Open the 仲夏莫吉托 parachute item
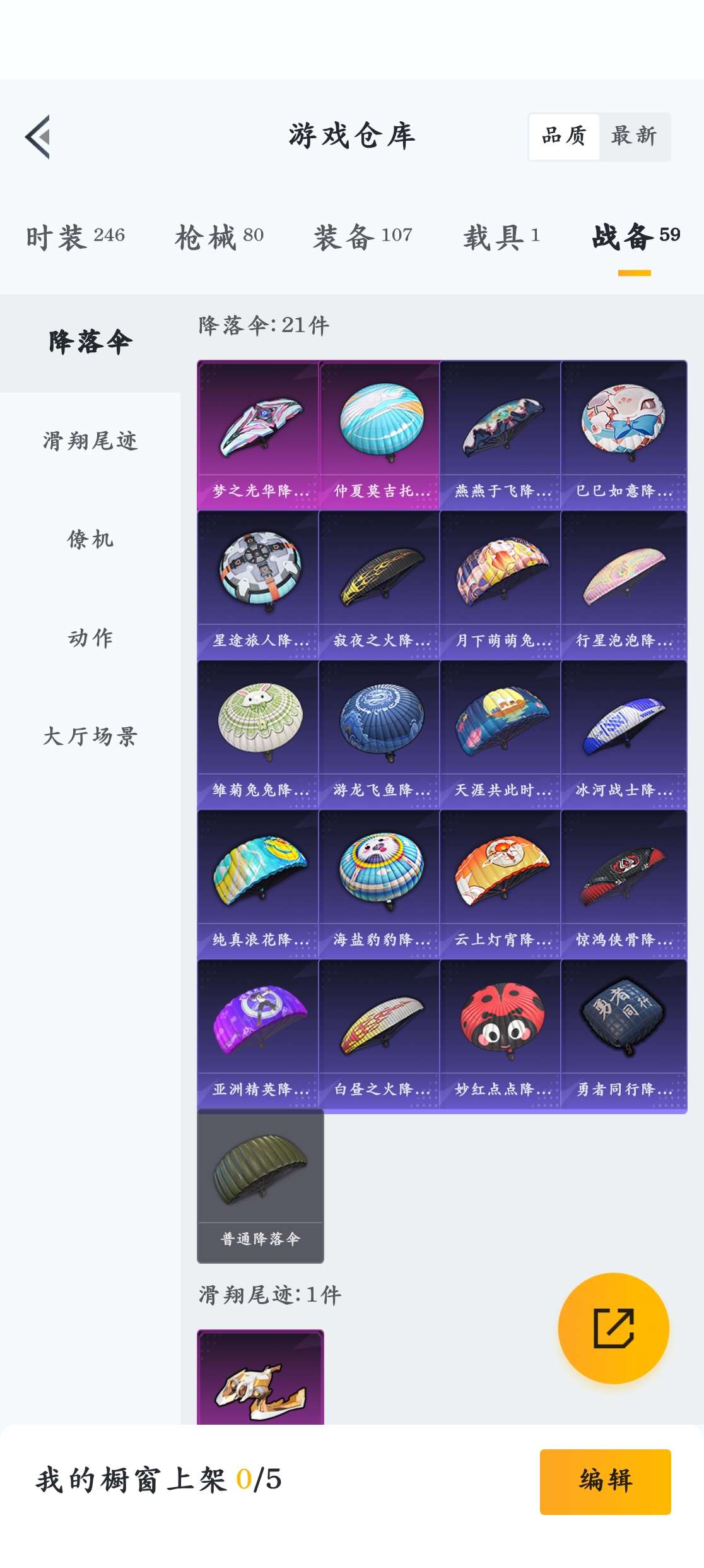This screenshot has width=704, height=1568. tap(380, 435)
